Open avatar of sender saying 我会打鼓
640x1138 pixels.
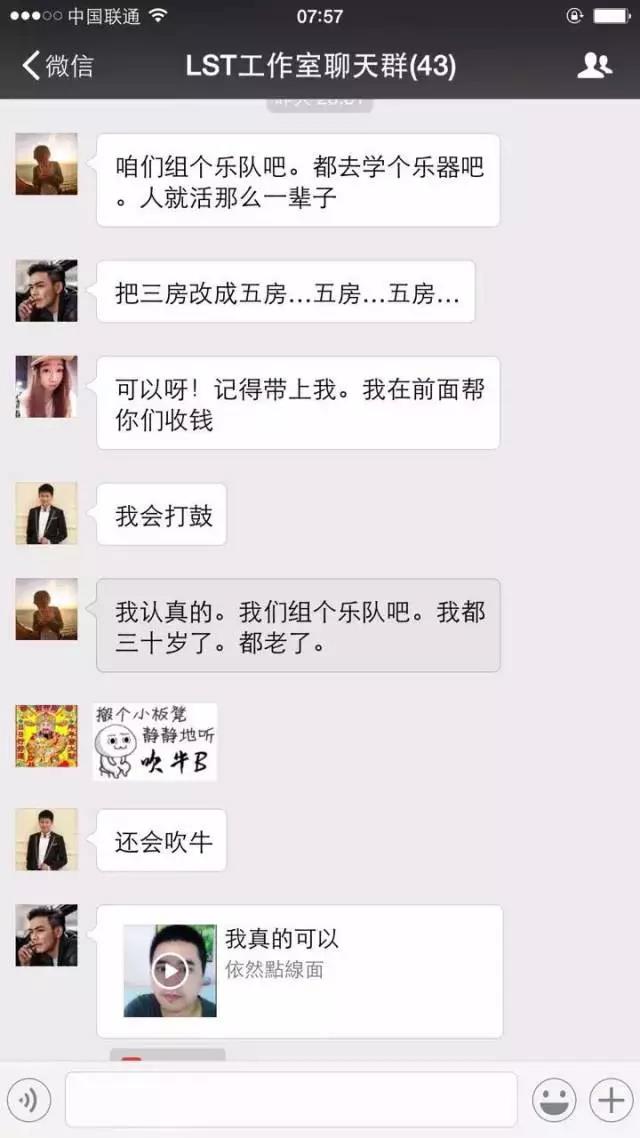(46, 515)
